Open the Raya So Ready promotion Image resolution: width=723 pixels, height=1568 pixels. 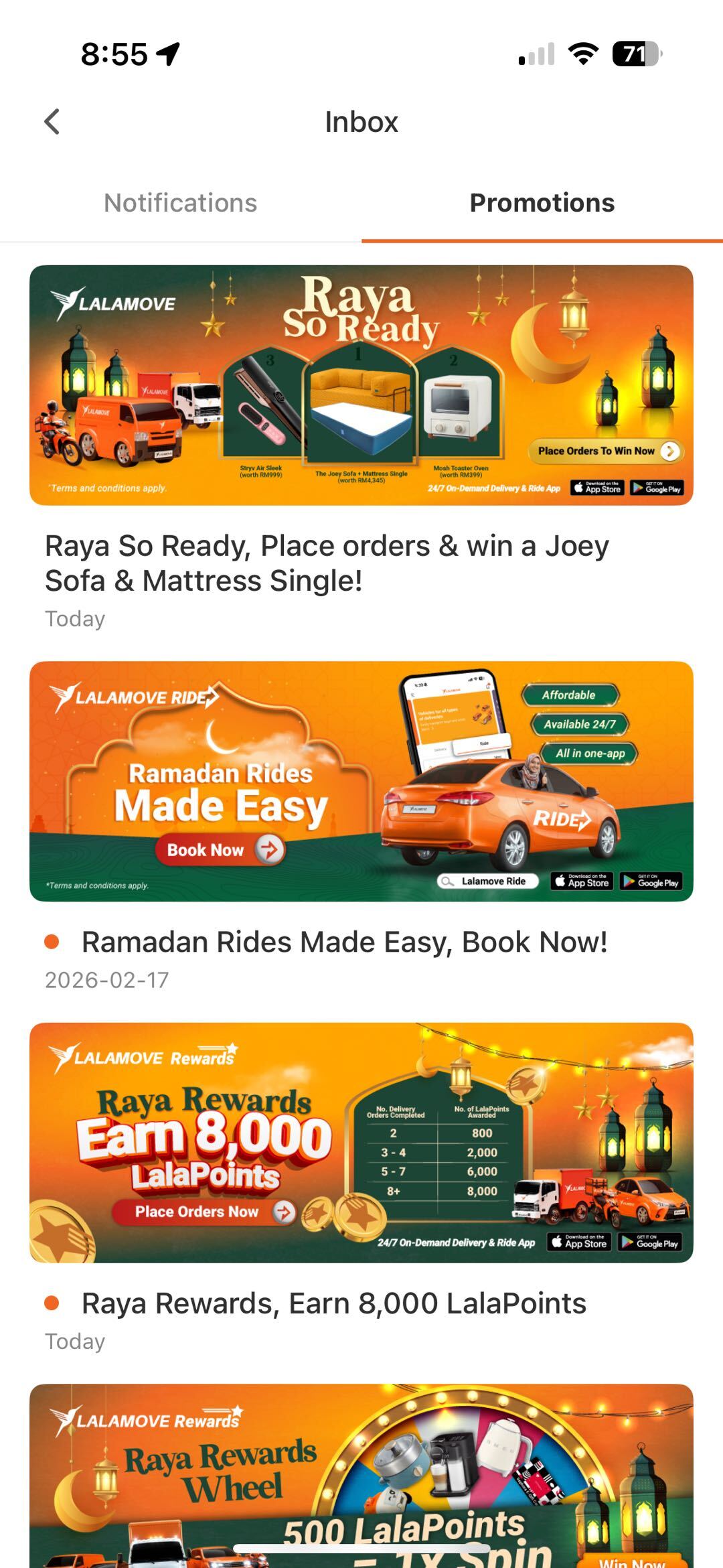[x=361, y=385]
